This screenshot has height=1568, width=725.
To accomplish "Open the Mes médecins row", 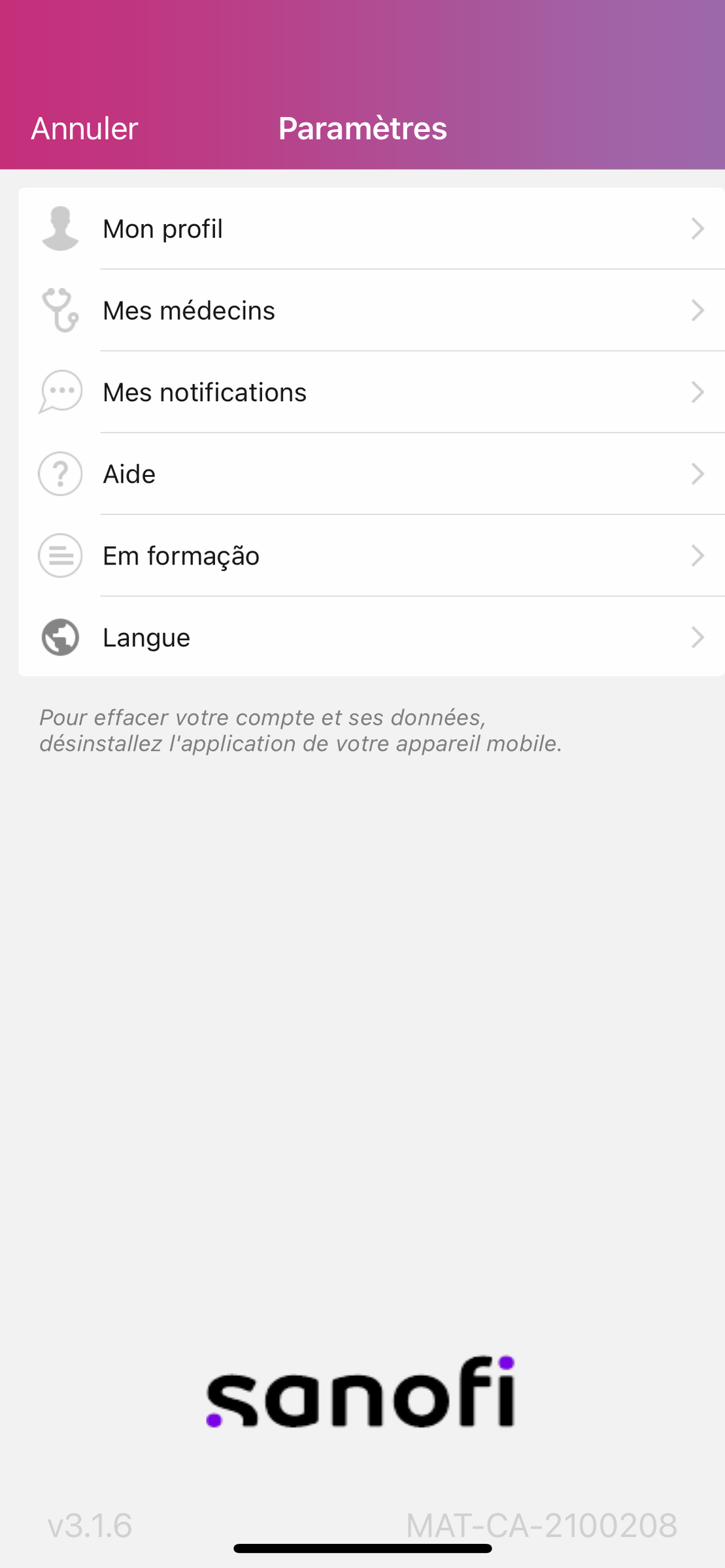I will click(x=371, y=311).
